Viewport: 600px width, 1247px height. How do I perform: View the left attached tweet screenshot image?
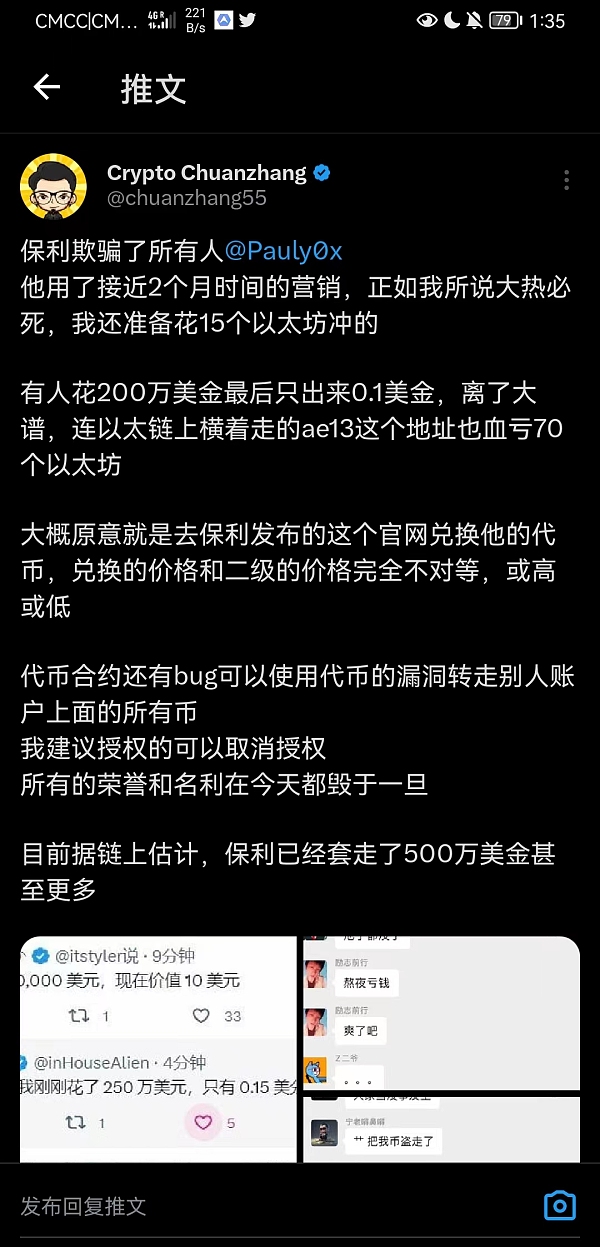click(159, 1048)
